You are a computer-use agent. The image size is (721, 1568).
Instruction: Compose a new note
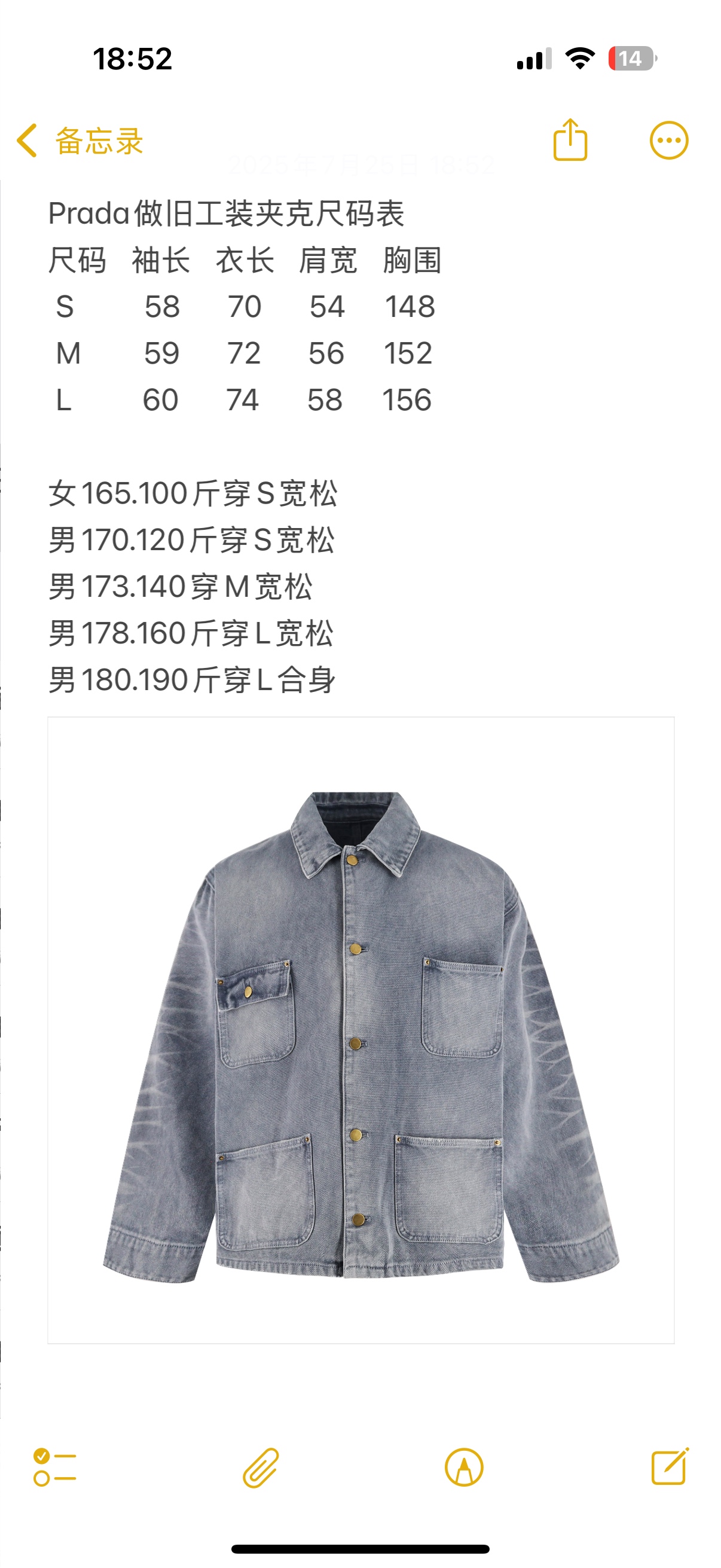click(669, 1467)
